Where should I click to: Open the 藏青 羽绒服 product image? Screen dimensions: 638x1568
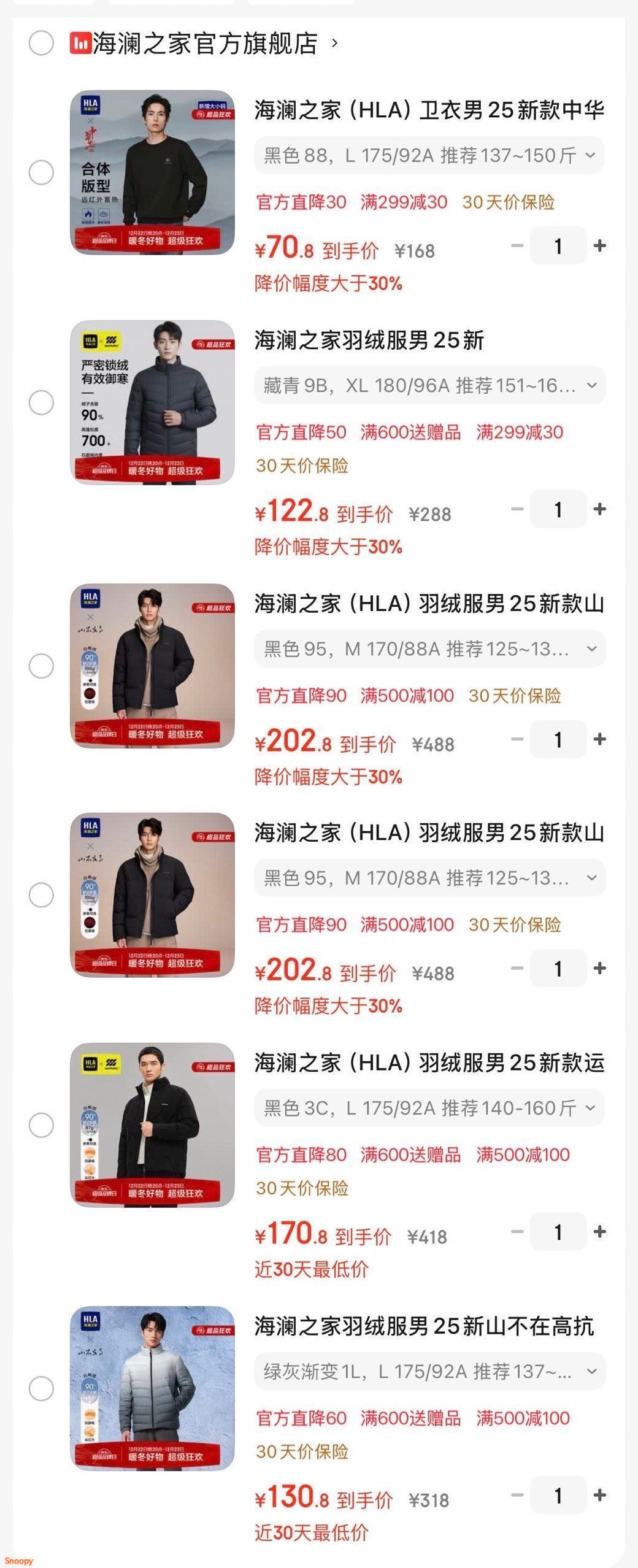(152, 402)
